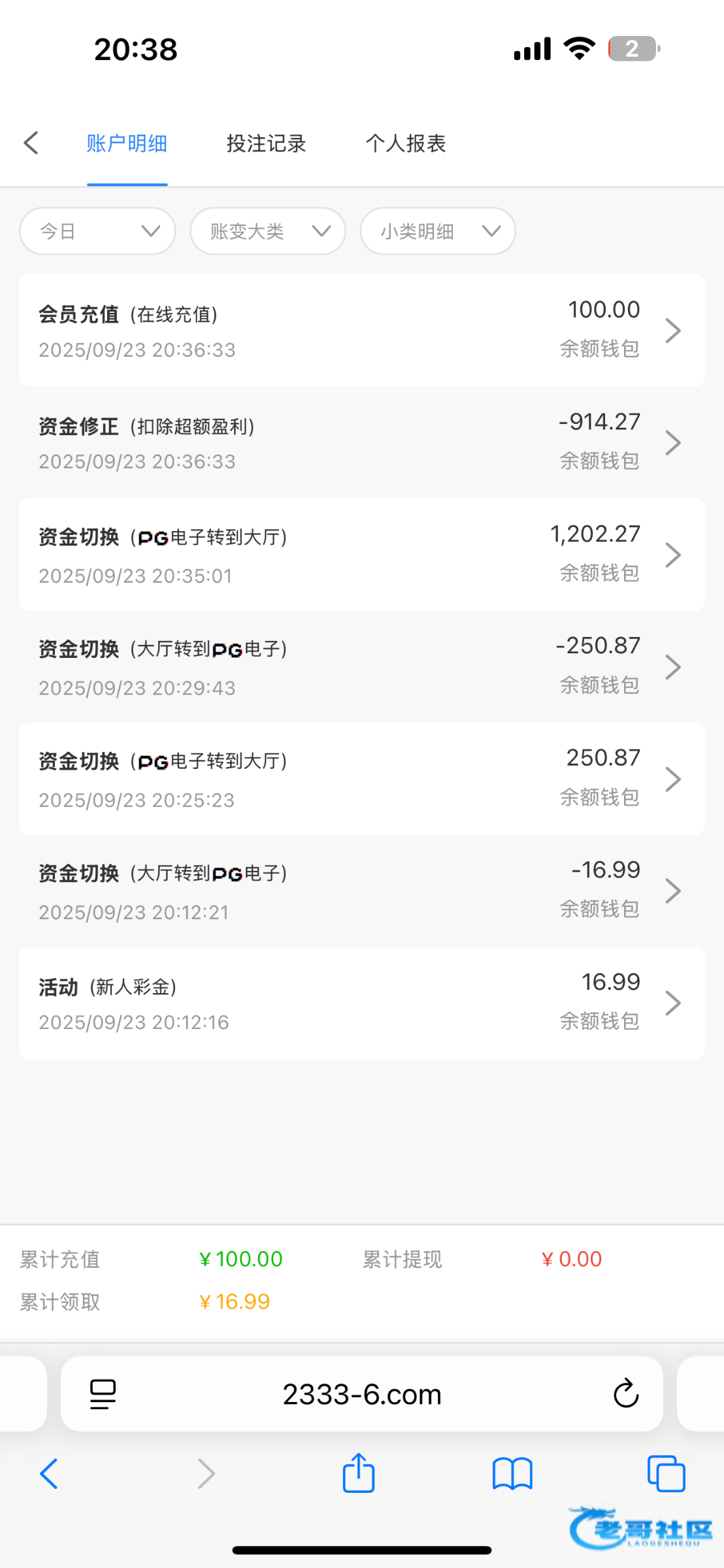Tap the 2333-6.com address bar
724x1568 pixels.
pos(362,1394)
